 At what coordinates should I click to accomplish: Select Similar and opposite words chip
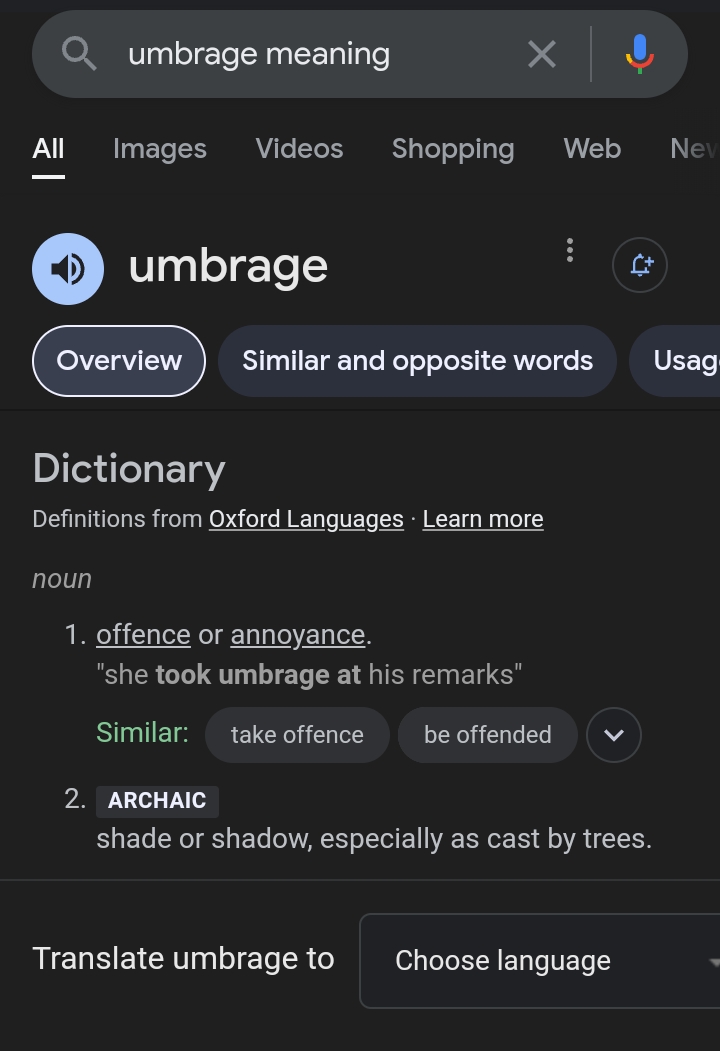[x=417, y=361]
